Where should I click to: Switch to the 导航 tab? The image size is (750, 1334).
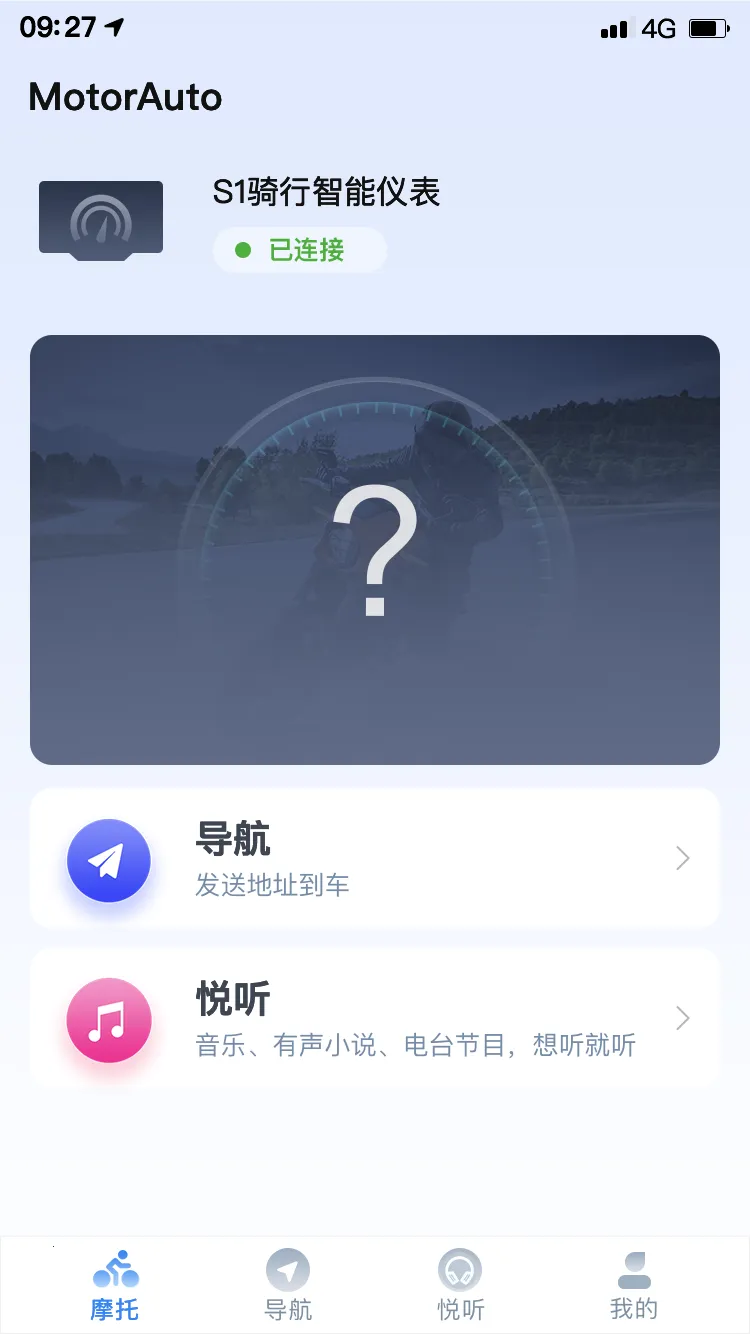287,1285
